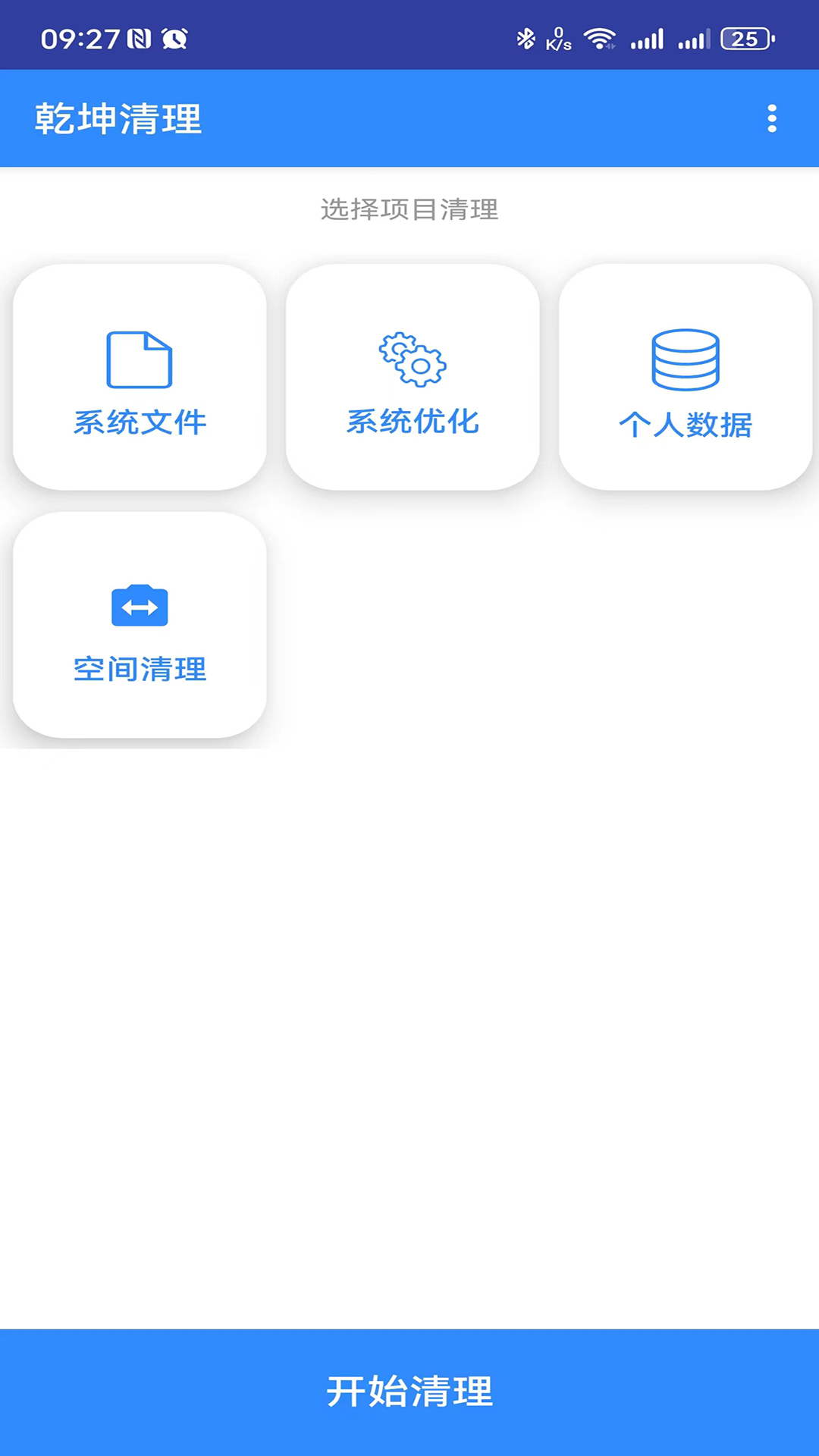Open the three-dot overflow menu
This screenshot has height=1456, width=819.
pyautogui.click(x=773, y=119)
